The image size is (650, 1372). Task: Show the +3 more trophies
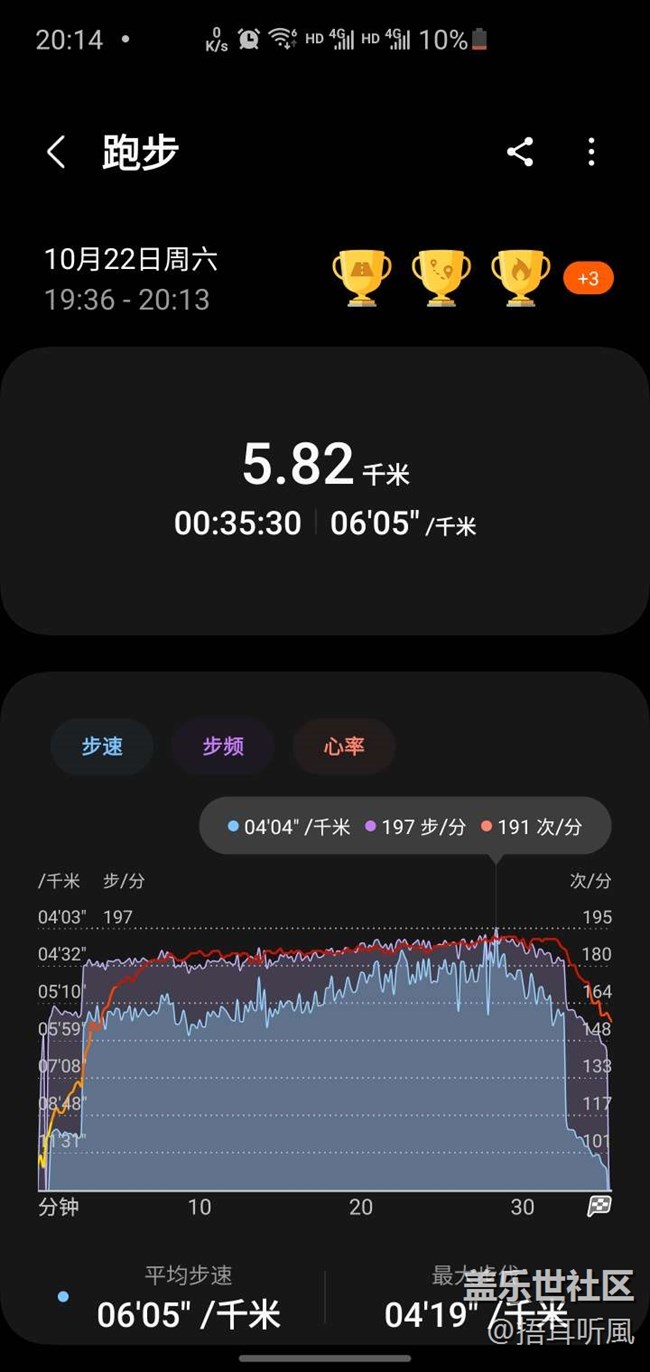tap(588, 278)
